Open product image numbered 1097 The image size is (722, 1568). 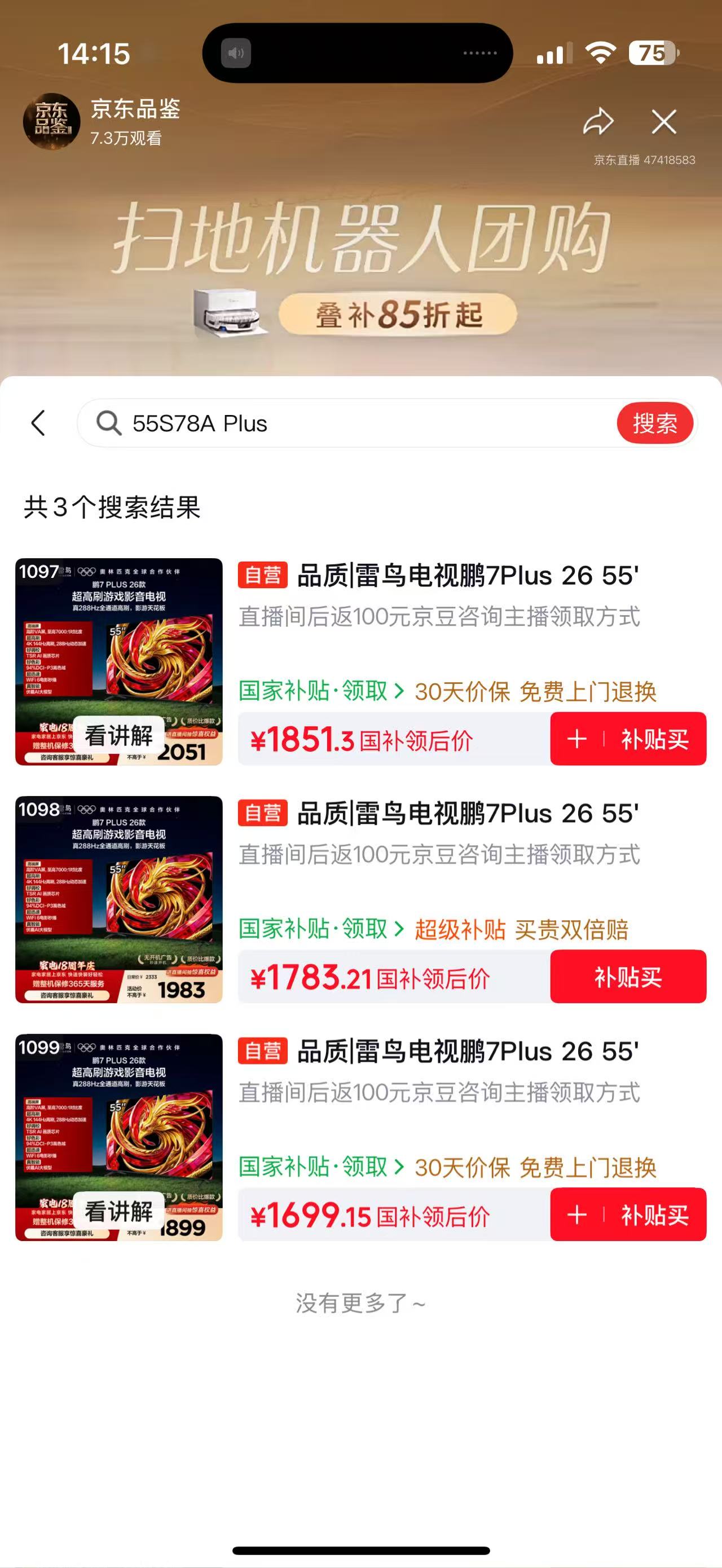(x=118, y=662)
